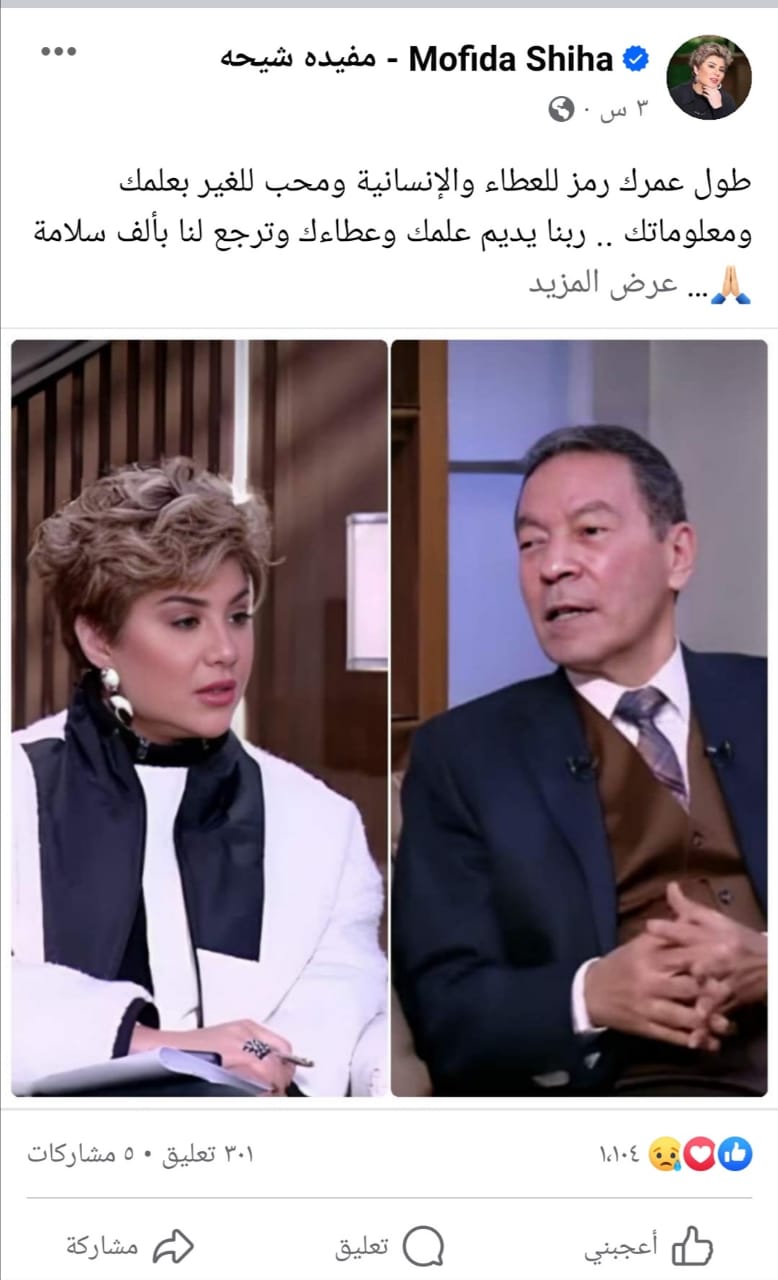Open the right photo of the man
Screen dimensions: 778x1280
click(579, 717)
